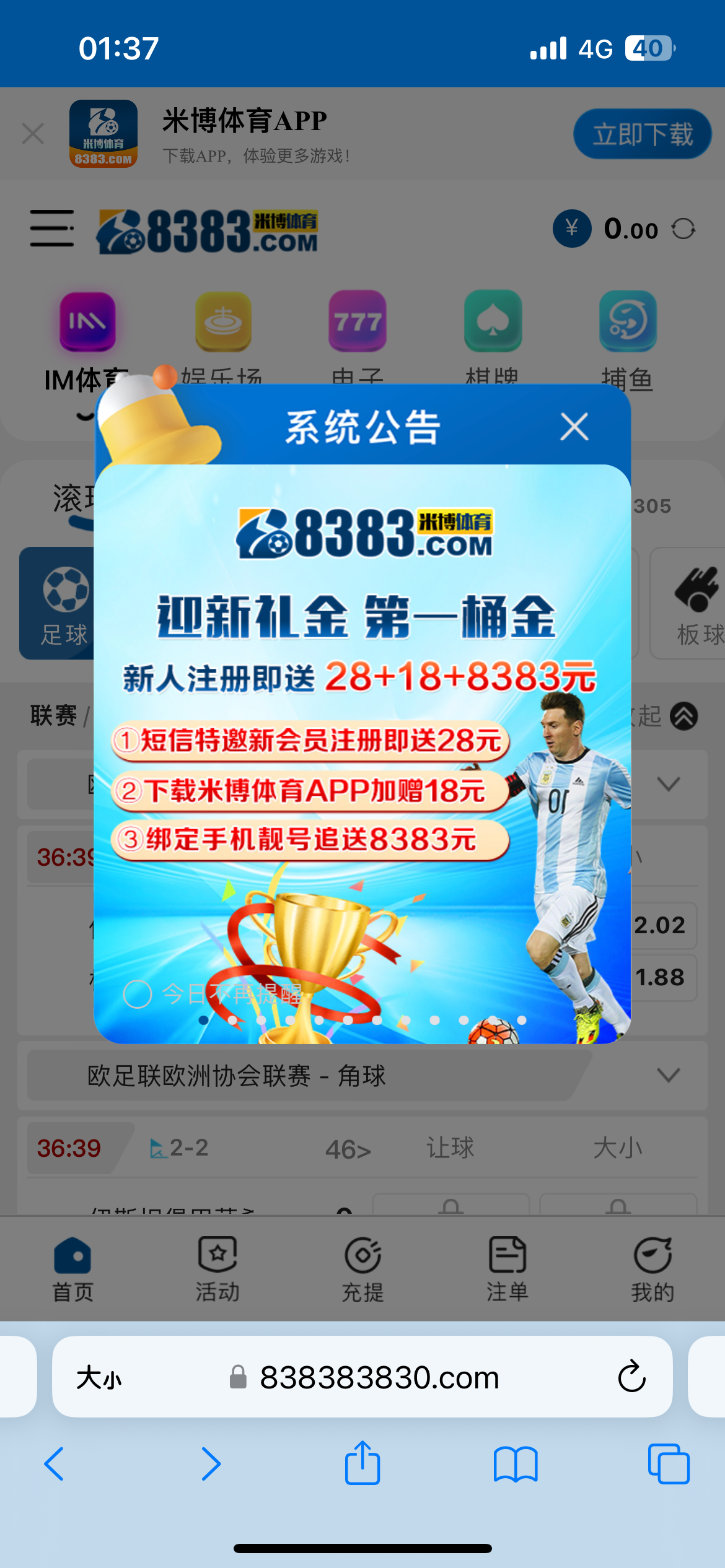
Task: Open the Safari share sheet
Action: (x=362, y=1464)
